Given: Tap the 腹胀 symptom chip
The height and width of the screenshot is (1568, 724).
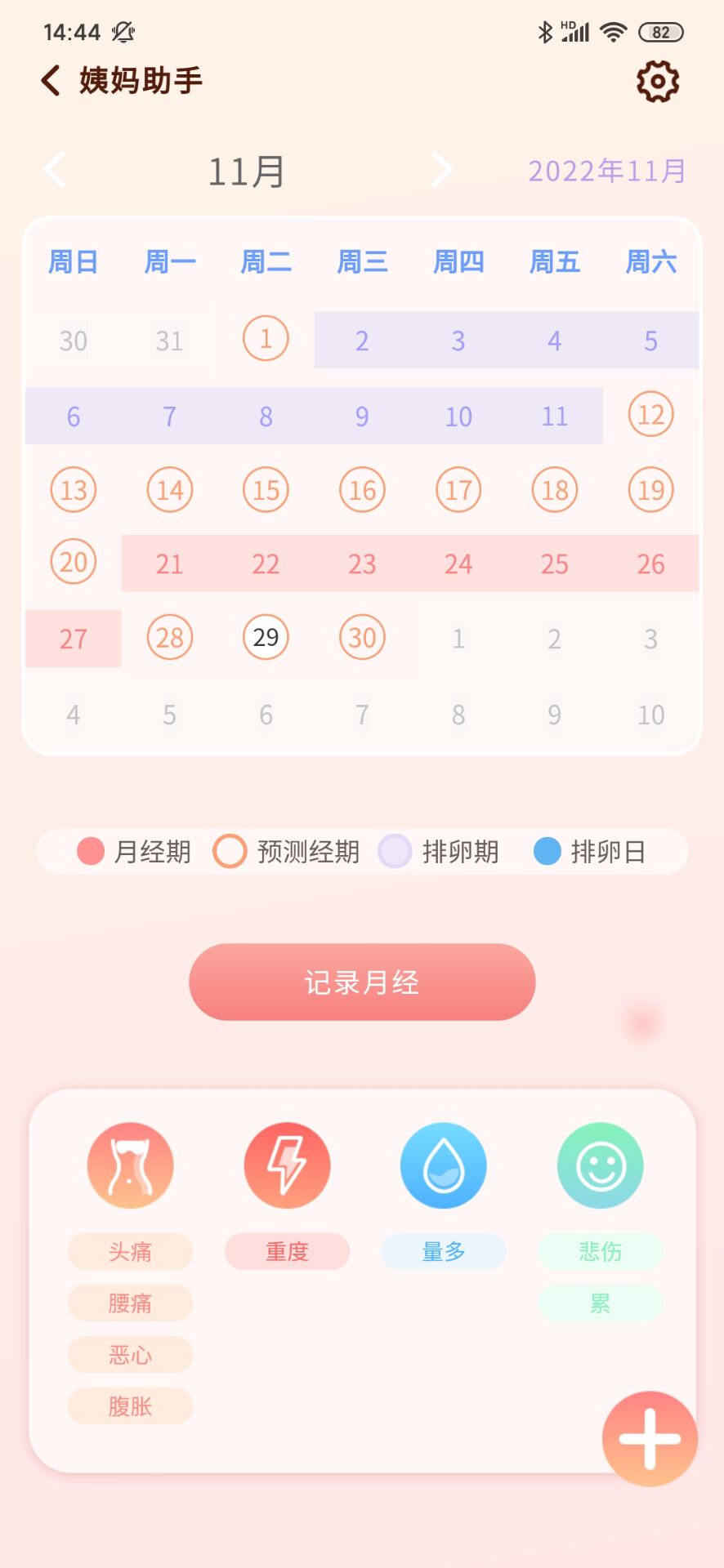Looking at the screenshot, I should [131, 1406].
